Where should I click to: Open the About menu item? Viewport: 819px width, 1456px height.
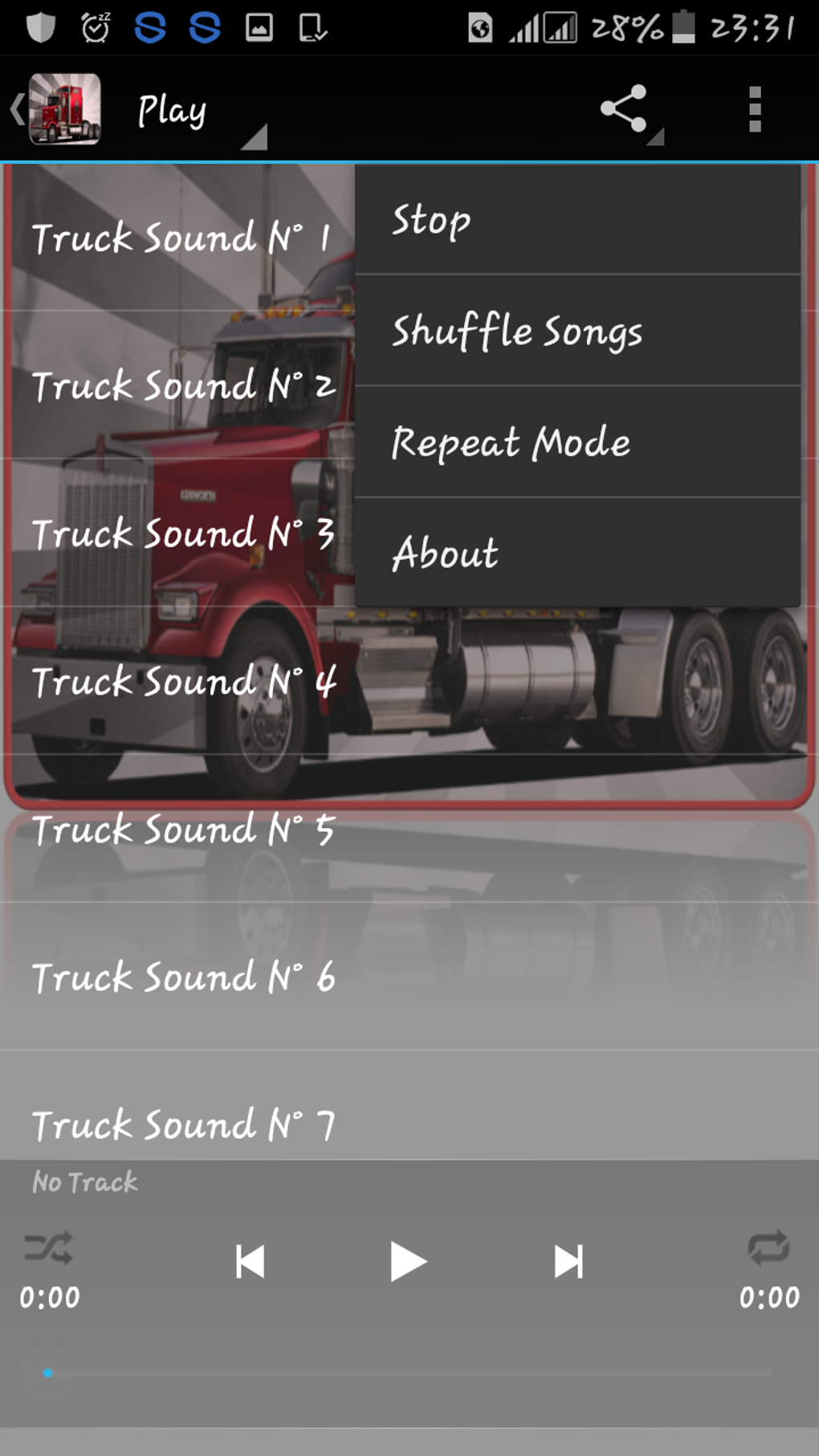point(577,553)
